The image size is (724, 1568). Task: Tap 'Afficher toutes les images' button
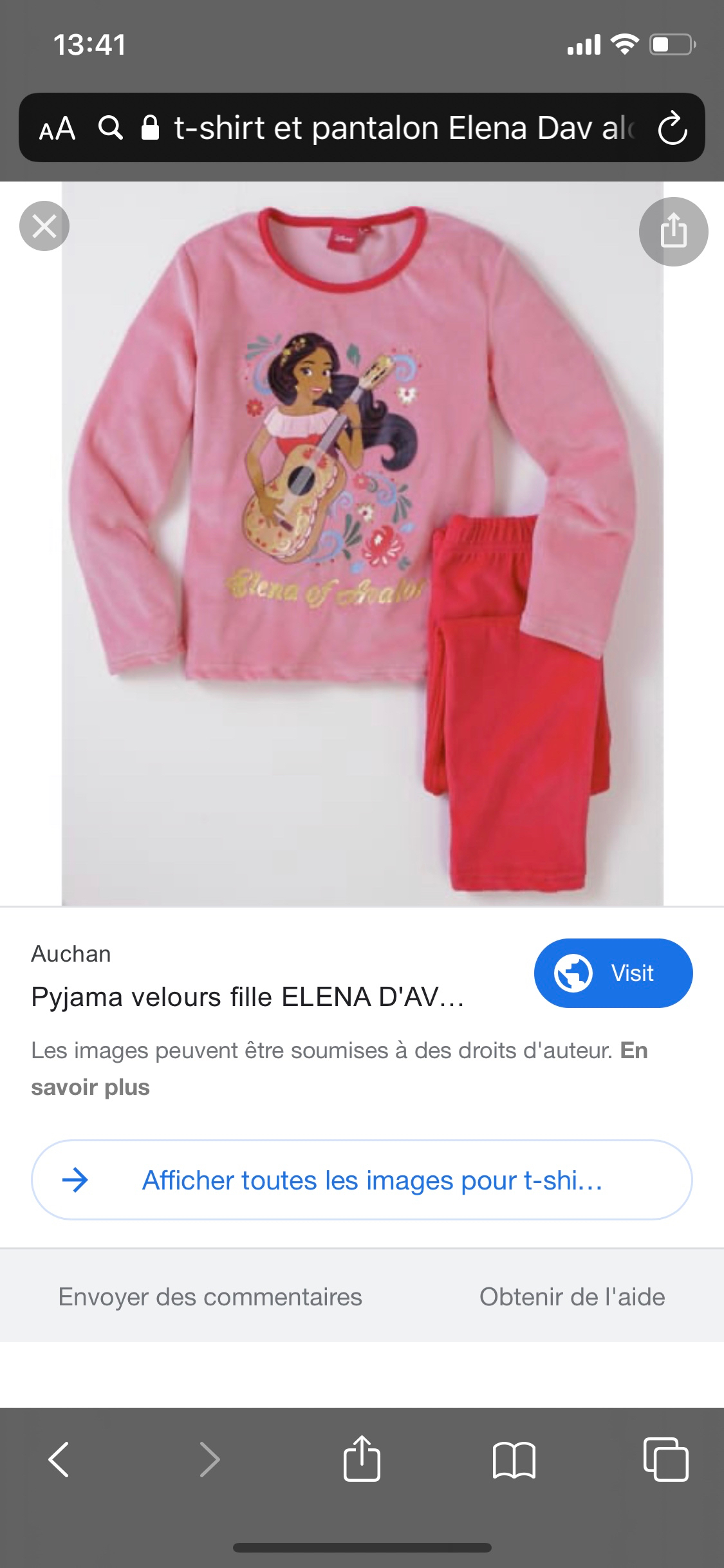pos(362,1180)
